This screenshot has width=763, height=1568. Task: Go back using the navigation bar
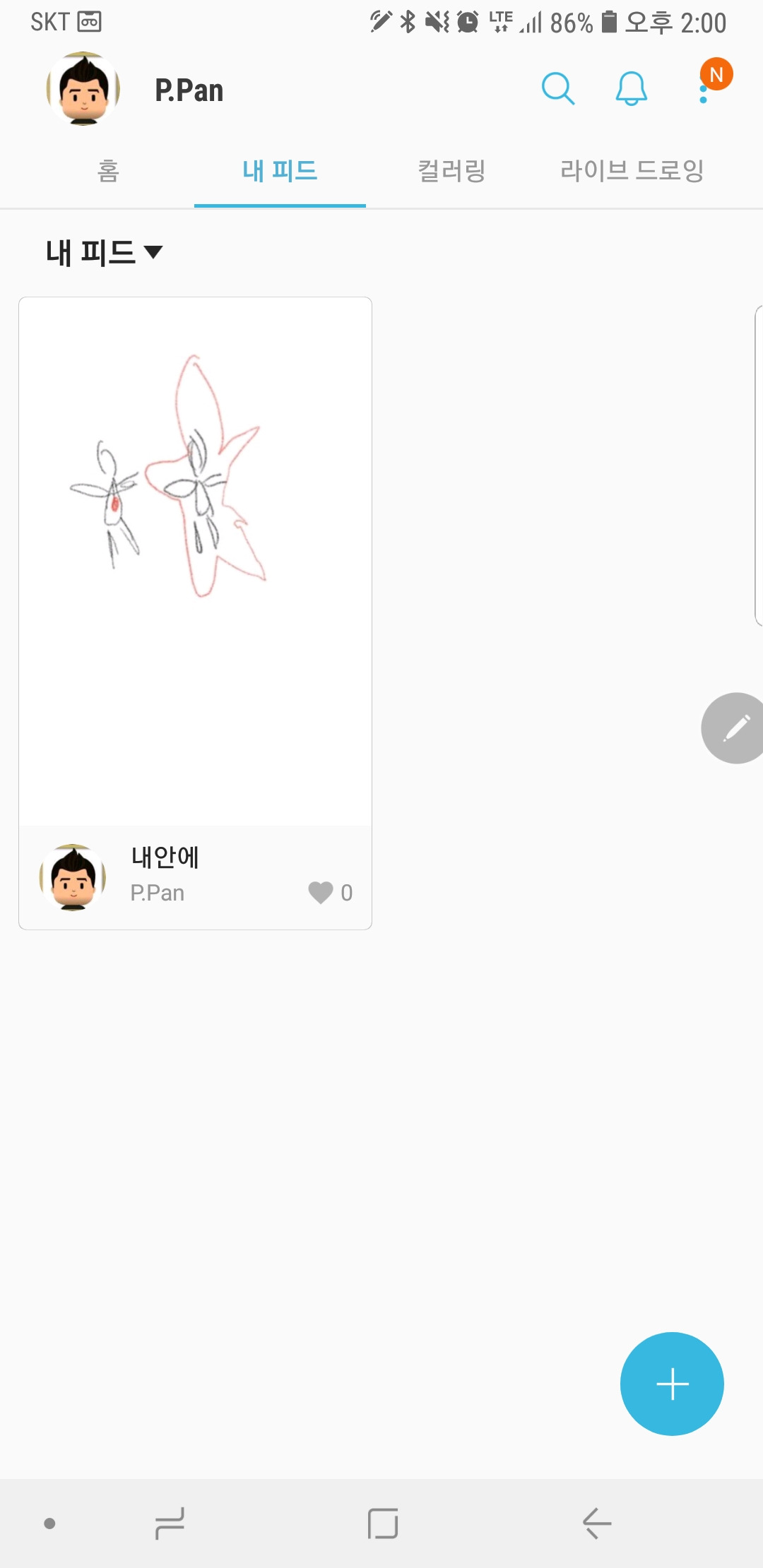point(597,1523)
